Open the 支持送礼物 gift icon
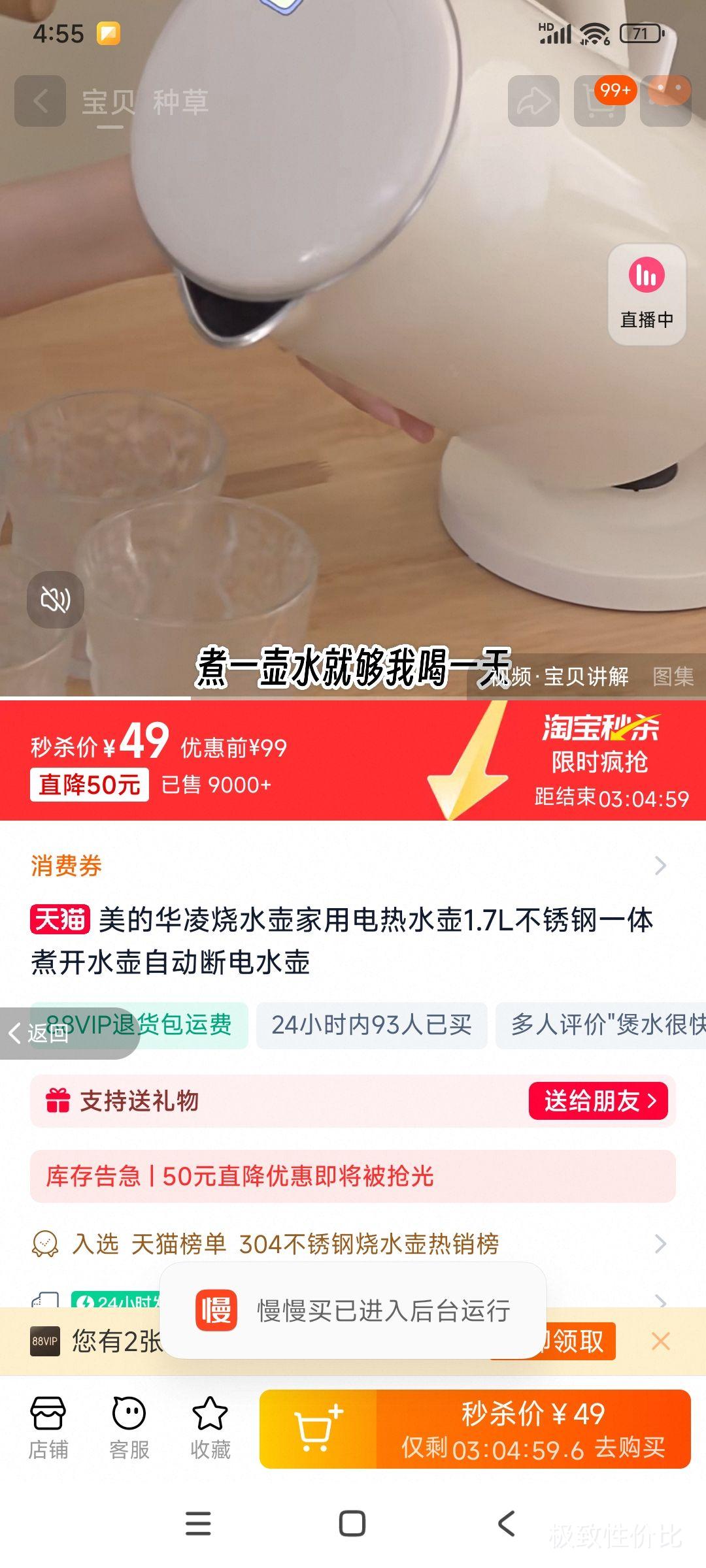This screenshot has height=1568, width=706. (58, 1102)
